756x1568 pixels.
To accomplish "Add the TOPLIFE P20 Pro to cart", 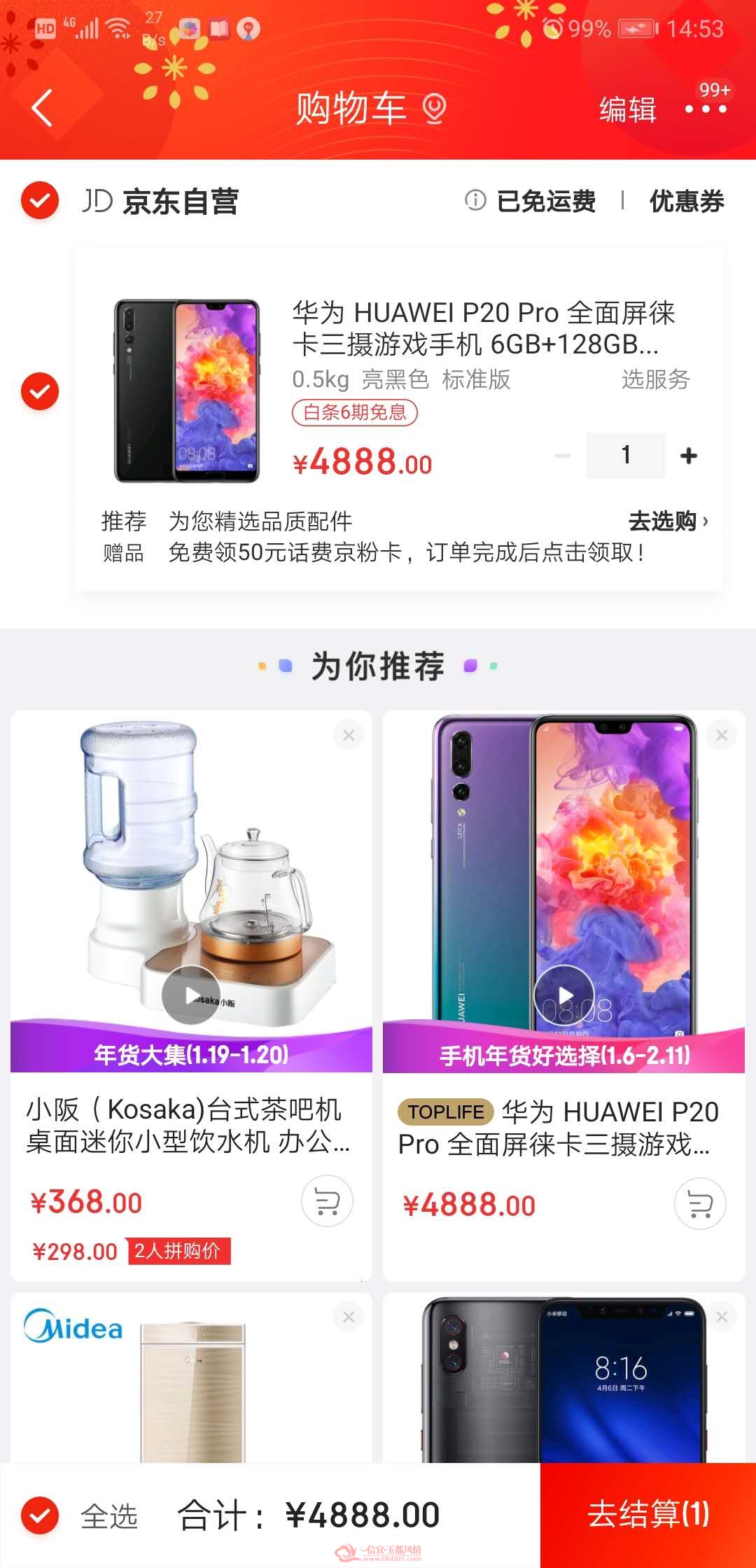I will tap(700, 1204).
